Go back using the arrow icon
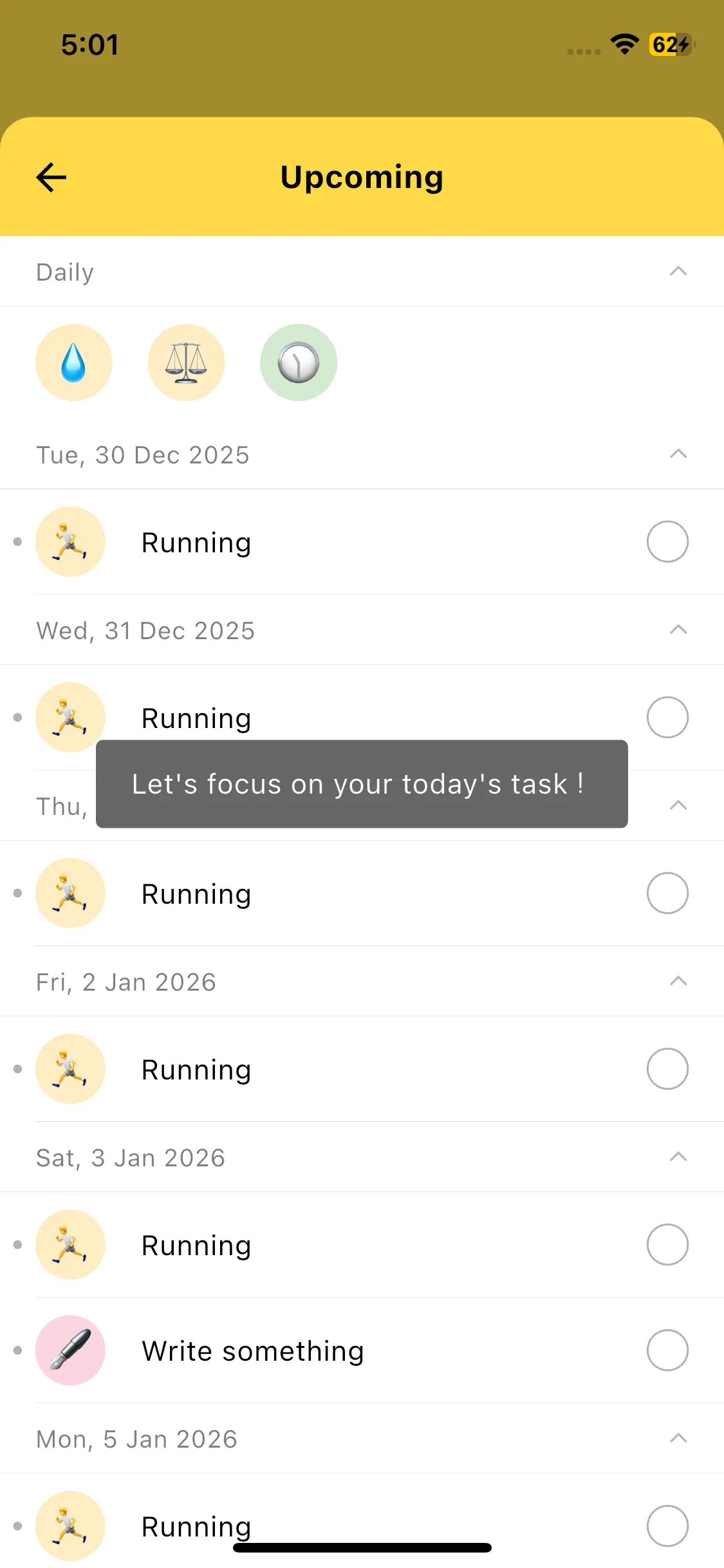The width and height of the screenshot is (724, 1568). 51,177
